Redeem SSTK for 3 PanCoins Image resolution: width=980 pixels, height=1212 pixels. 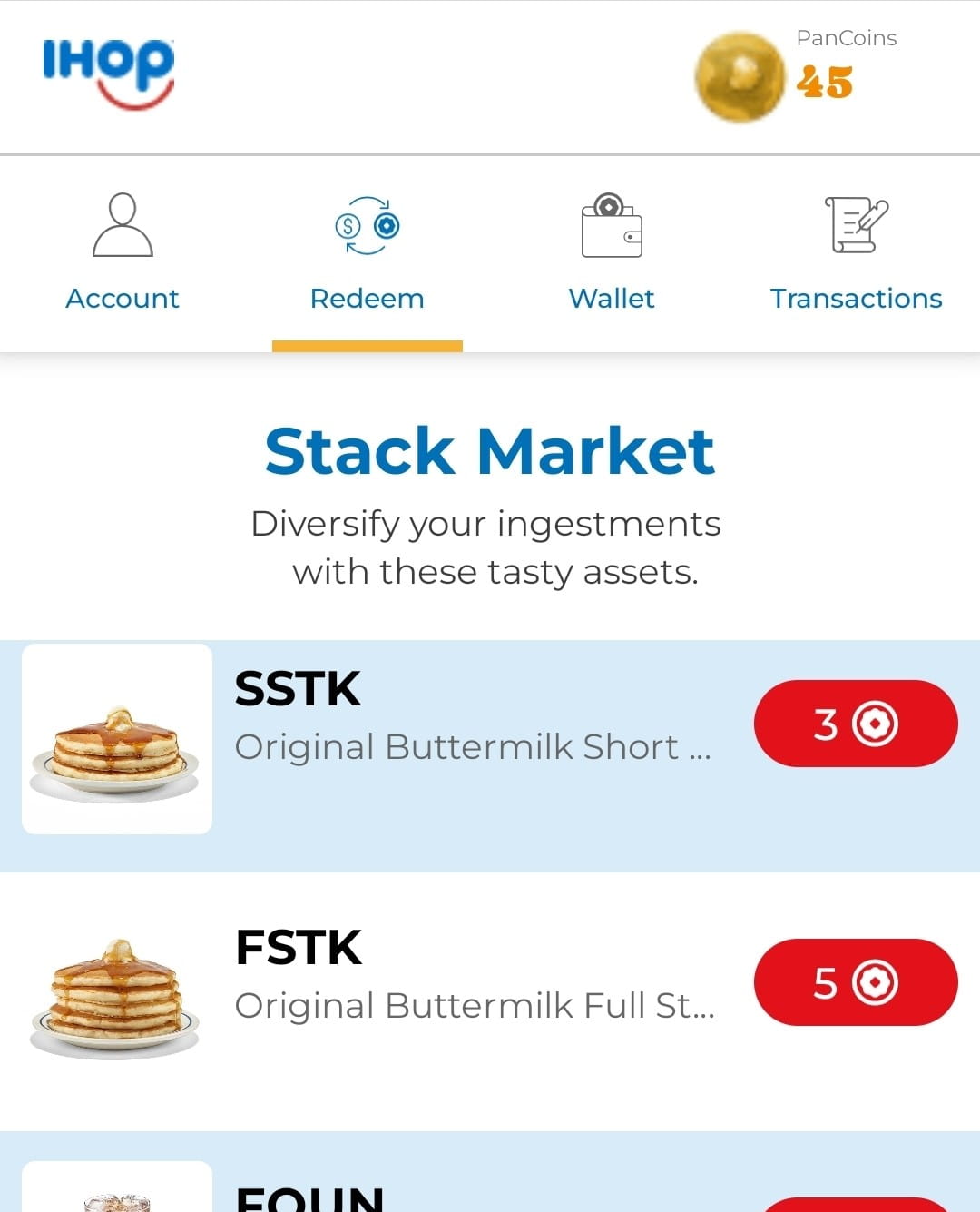point(854,723)
